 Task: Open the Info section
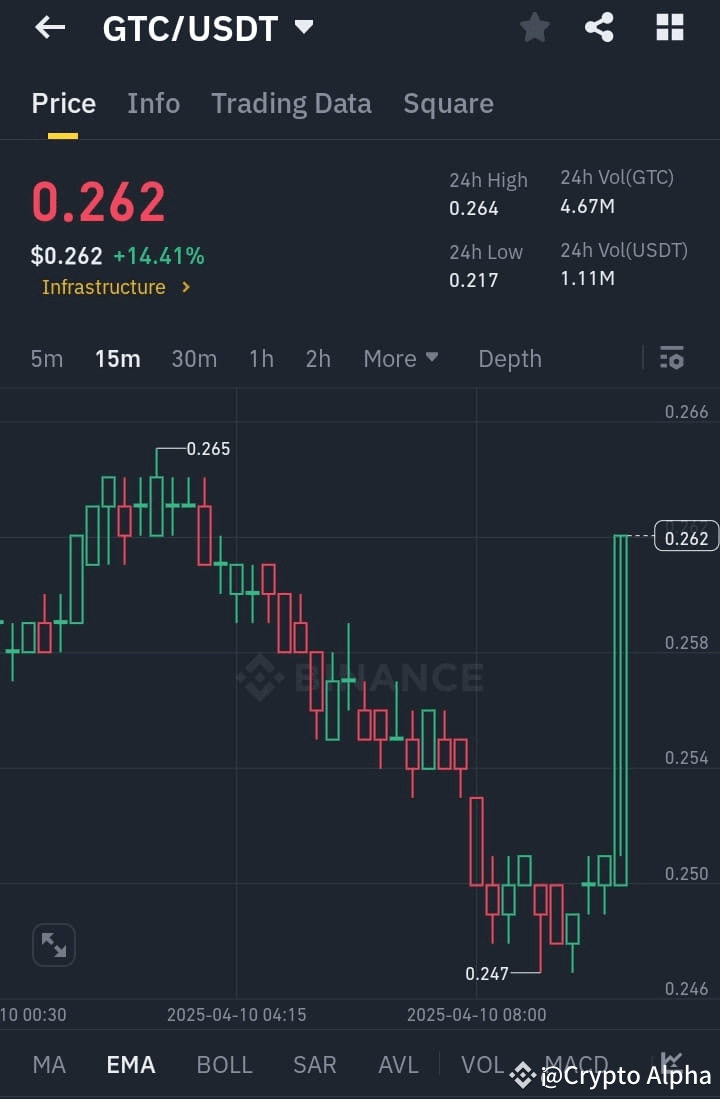click(x=153, y=103)
